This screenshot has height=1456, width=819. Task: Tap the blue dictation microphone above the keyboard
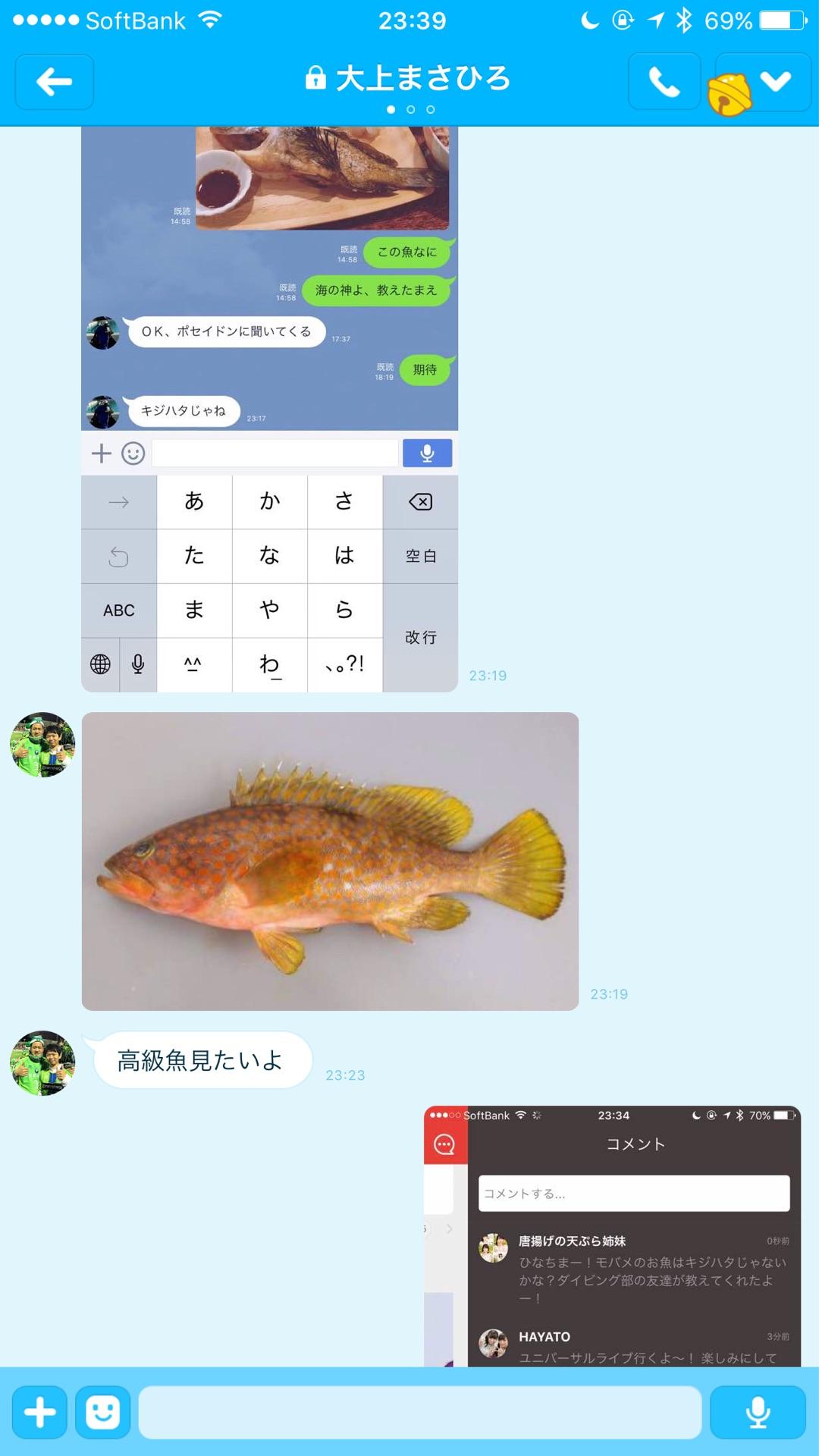click(x=427, y=453)
